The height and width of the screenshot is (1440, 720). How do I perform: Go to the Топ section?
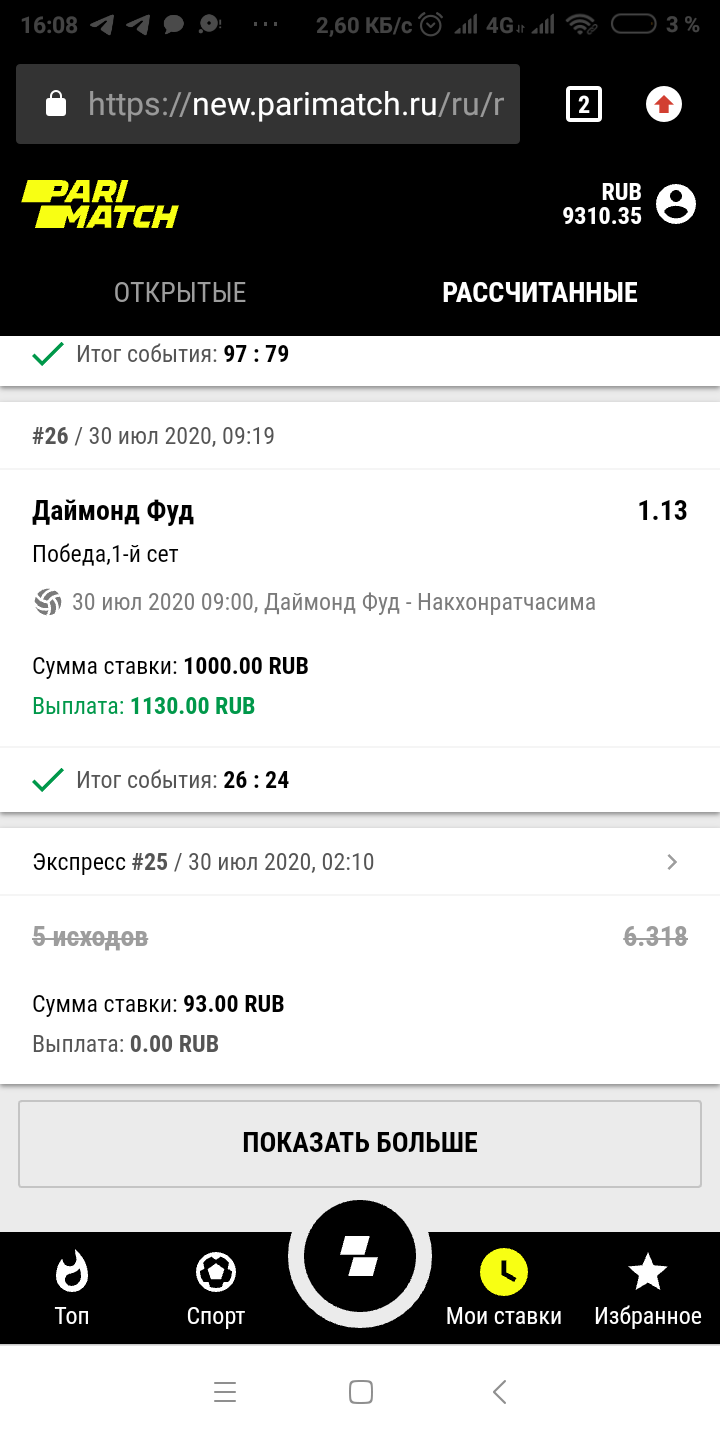click(72, 1288)
